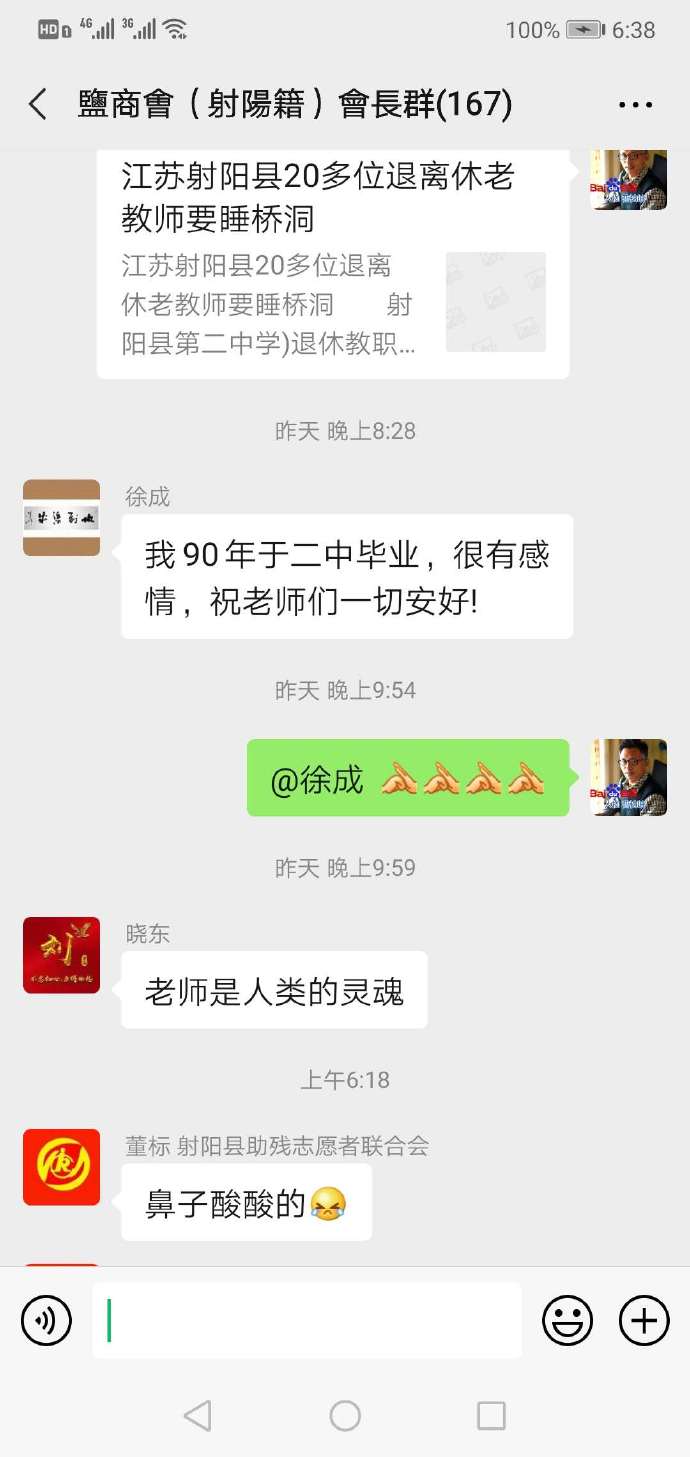Tap 董标's red avatar
This screenshot has height=1457, width=690.
point(61,1167)
